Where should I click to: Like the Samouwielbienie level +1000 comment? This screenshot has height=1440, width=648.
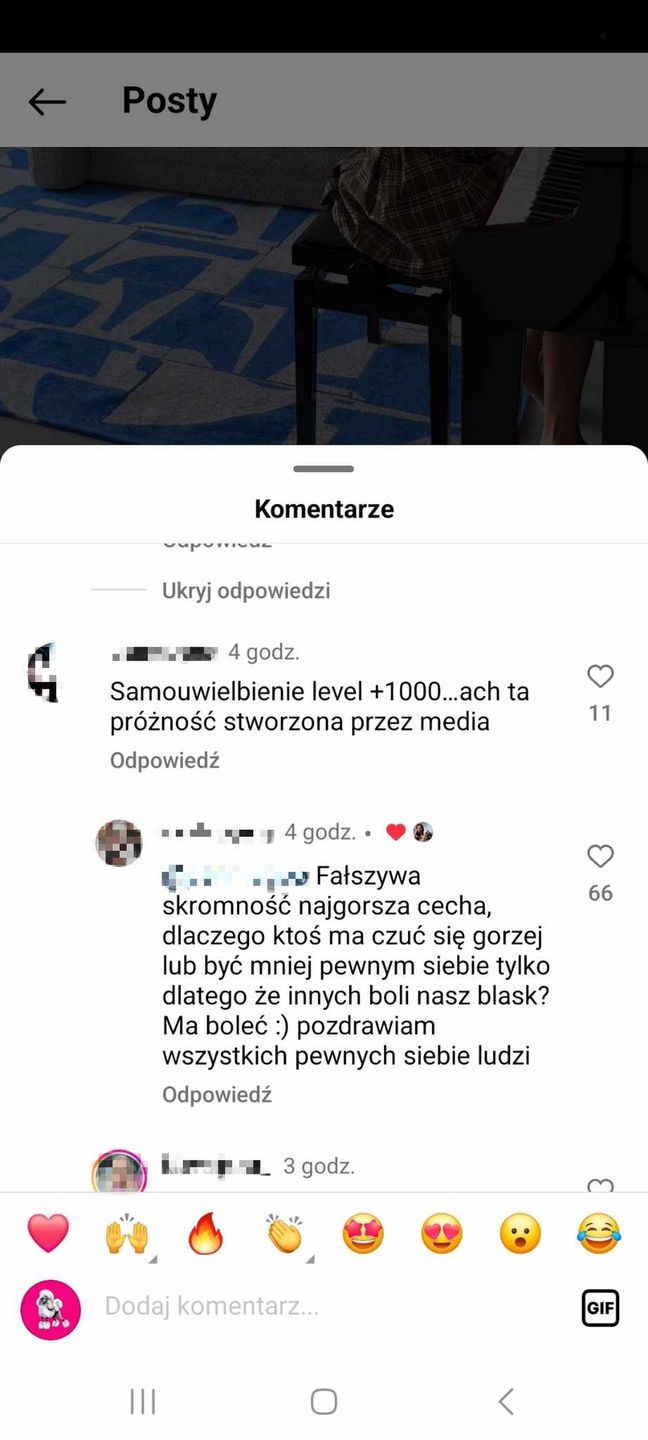pyautogui.click(x=600, y=677)
